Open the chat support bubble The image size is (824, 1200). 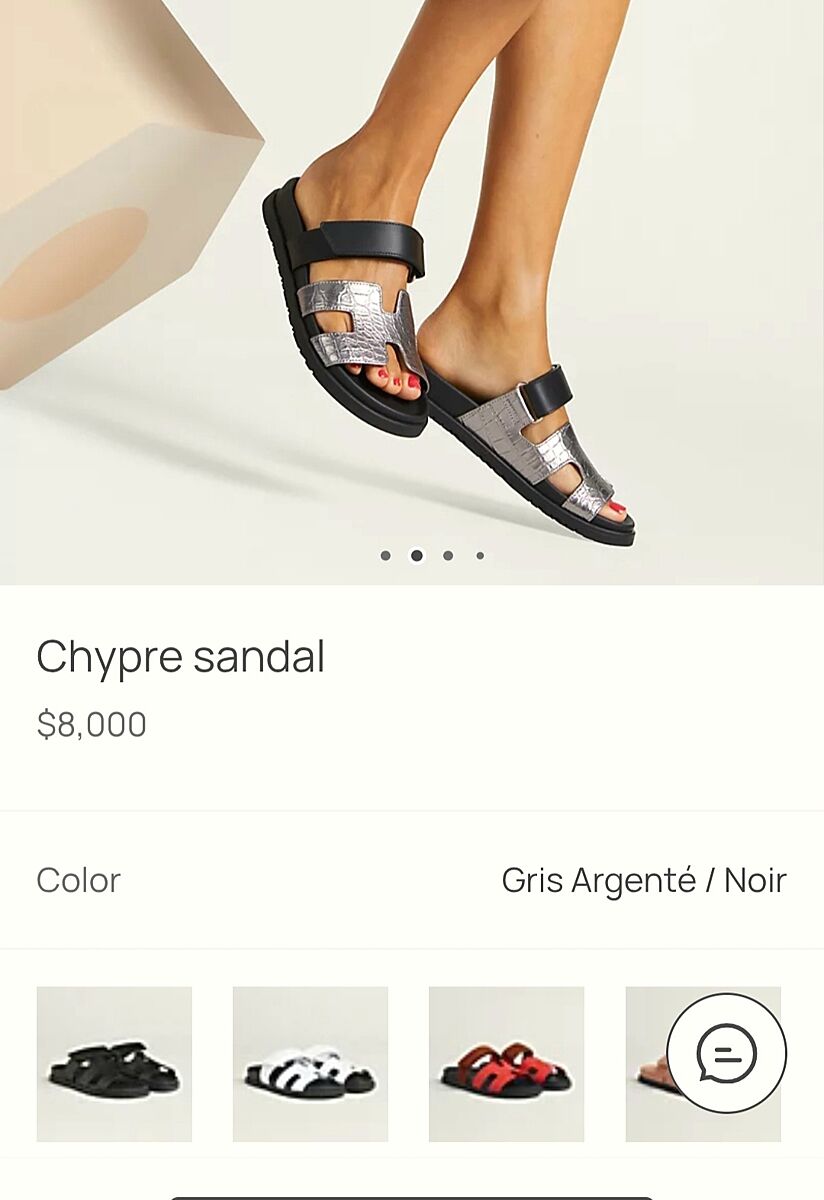pyautogui.click(x=727, y=1053)
